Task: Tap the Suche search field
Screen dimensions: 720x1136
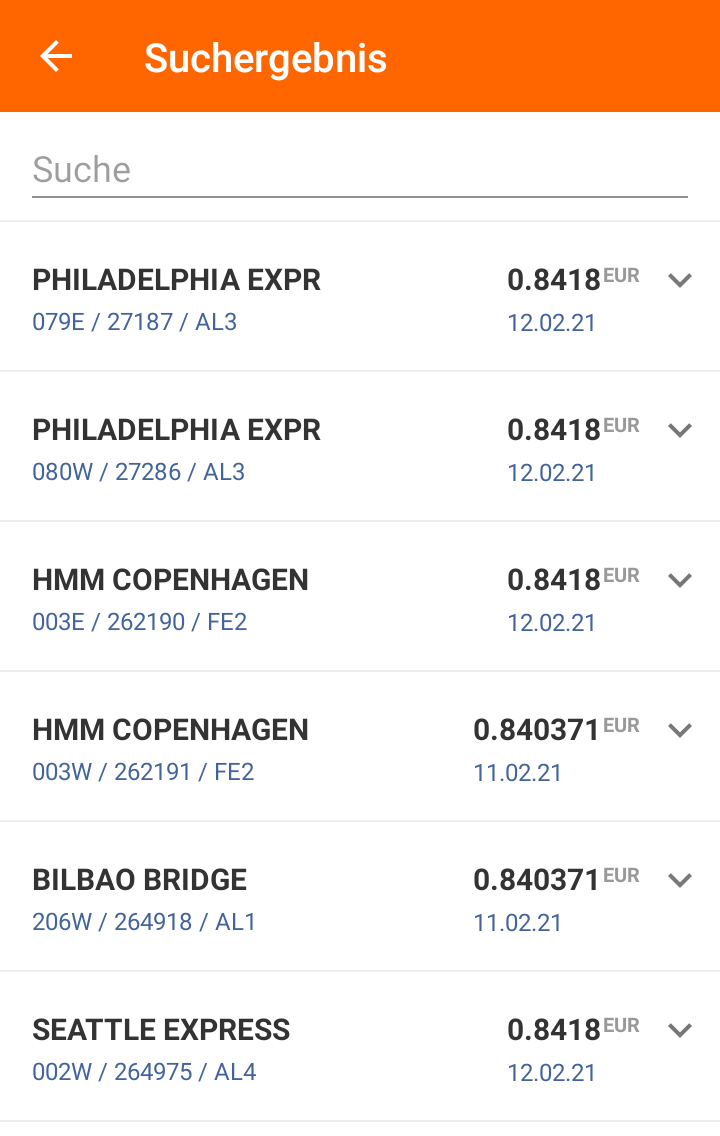Action: coord(360,170)
